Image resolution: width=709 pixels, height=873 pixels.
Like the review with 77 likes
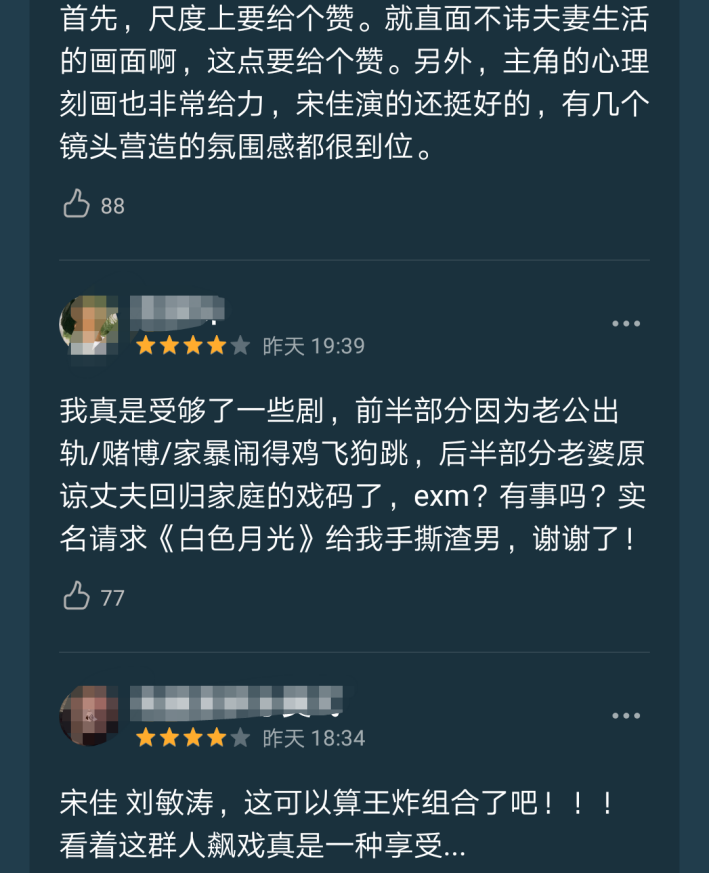(77, 597)
